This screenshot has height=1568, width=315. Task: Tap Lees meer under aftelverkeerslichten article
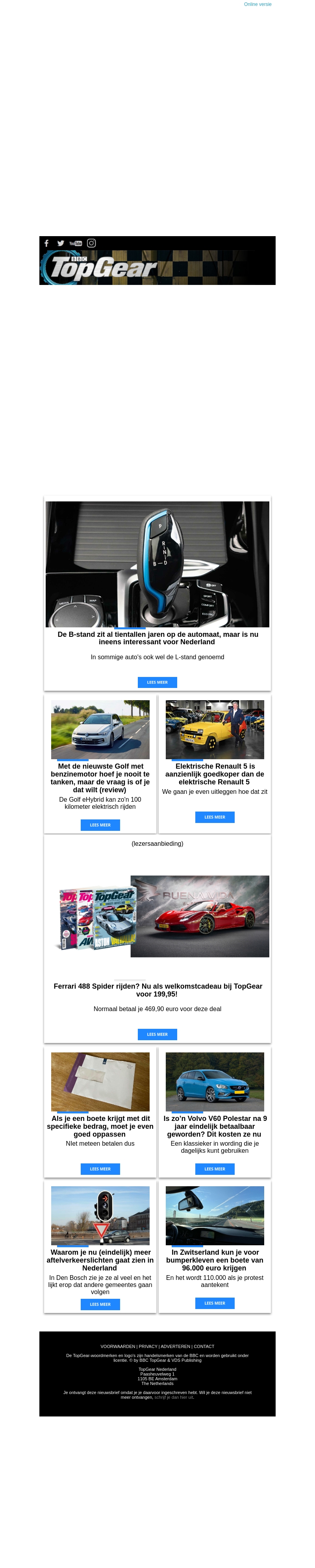[x=100, y=1304]
